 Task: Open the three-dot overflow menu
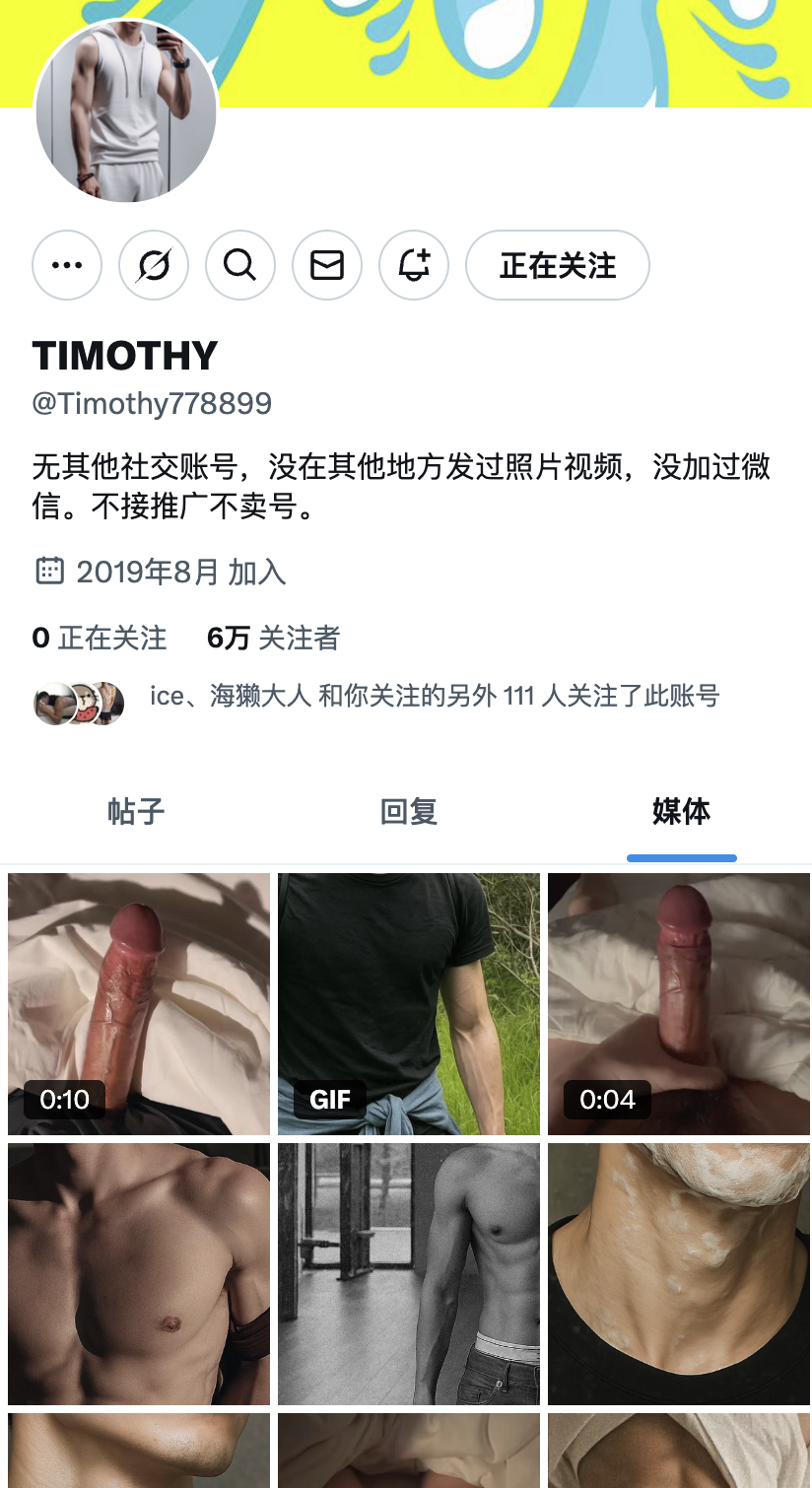[67, 265]
